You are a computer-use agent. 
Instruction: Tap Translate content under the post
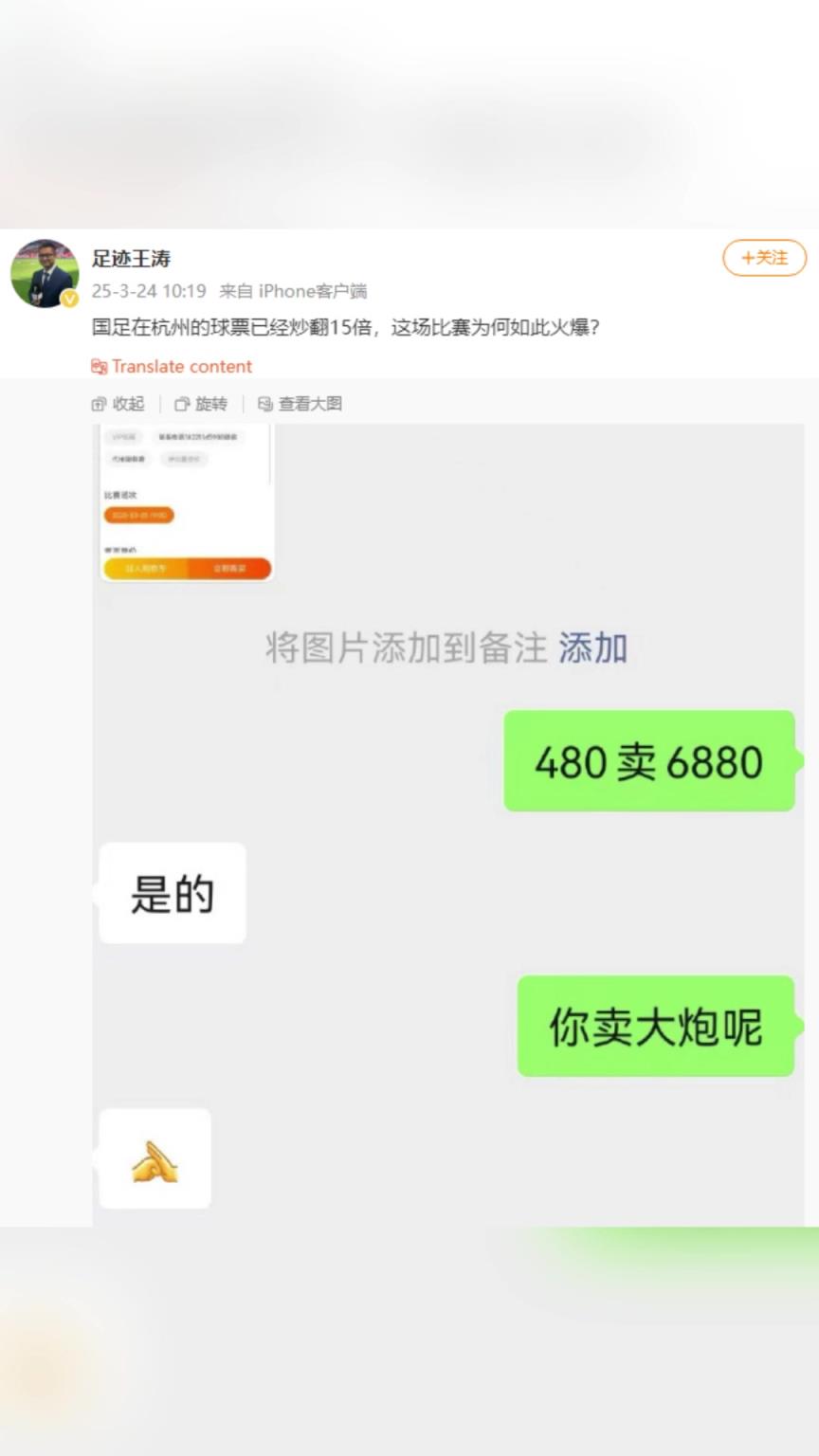point(172,367)
